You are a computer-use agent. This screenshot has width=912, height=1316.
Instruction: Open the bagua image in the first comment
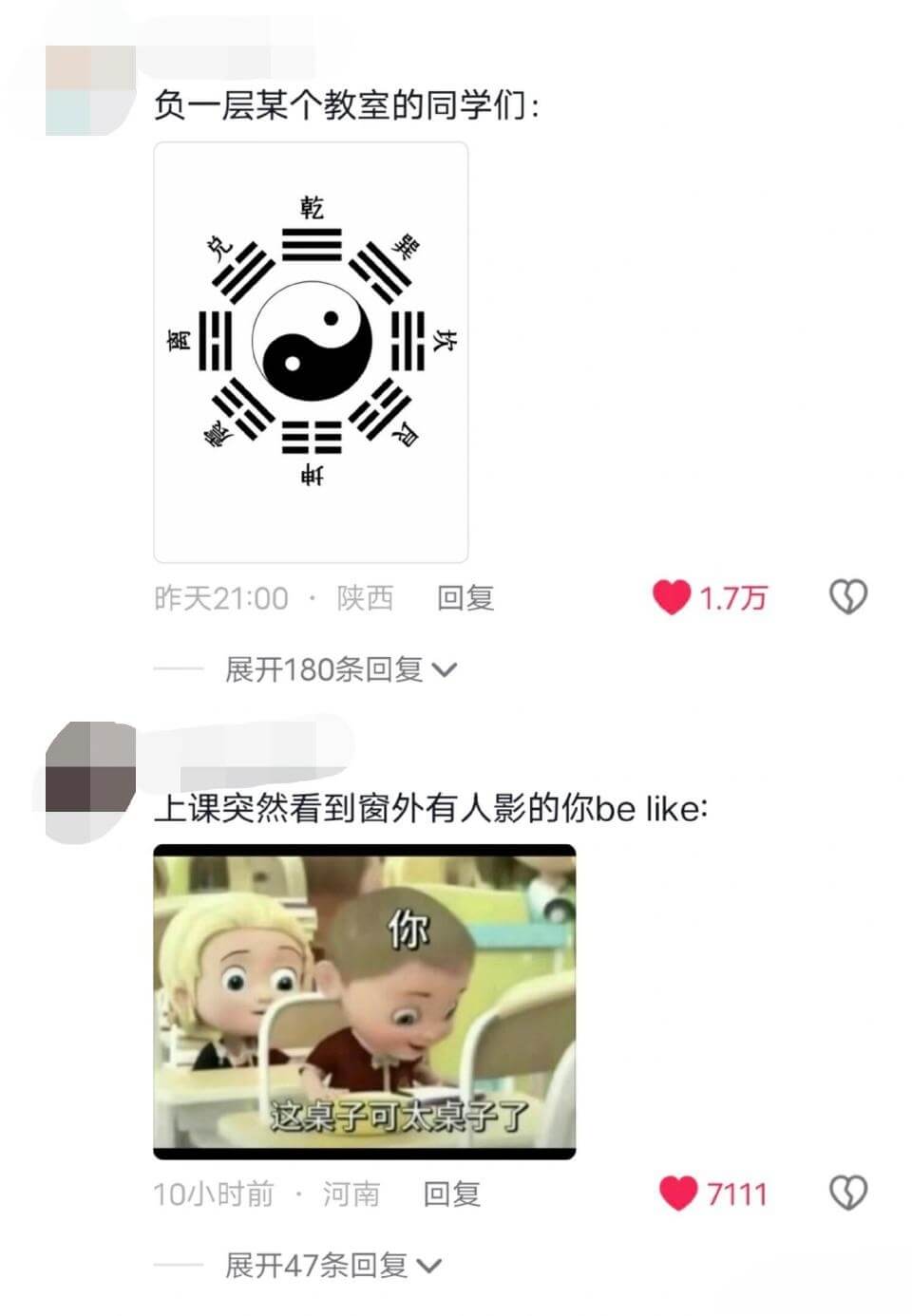311,352
